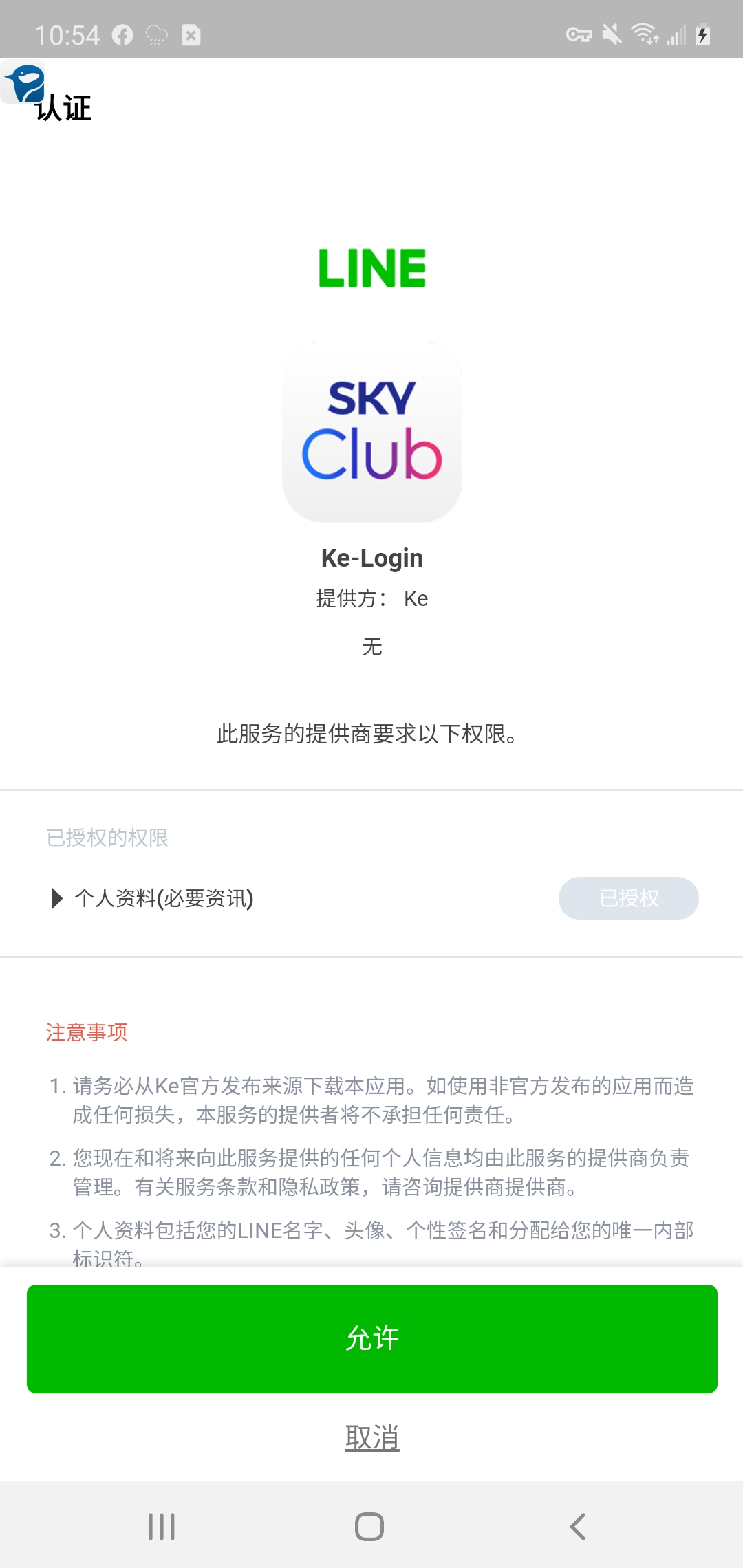The width and height of the screenshot is (743, 1568).
Task: Tap the 取消 cancel link
Action: (x=371, y=1437)
